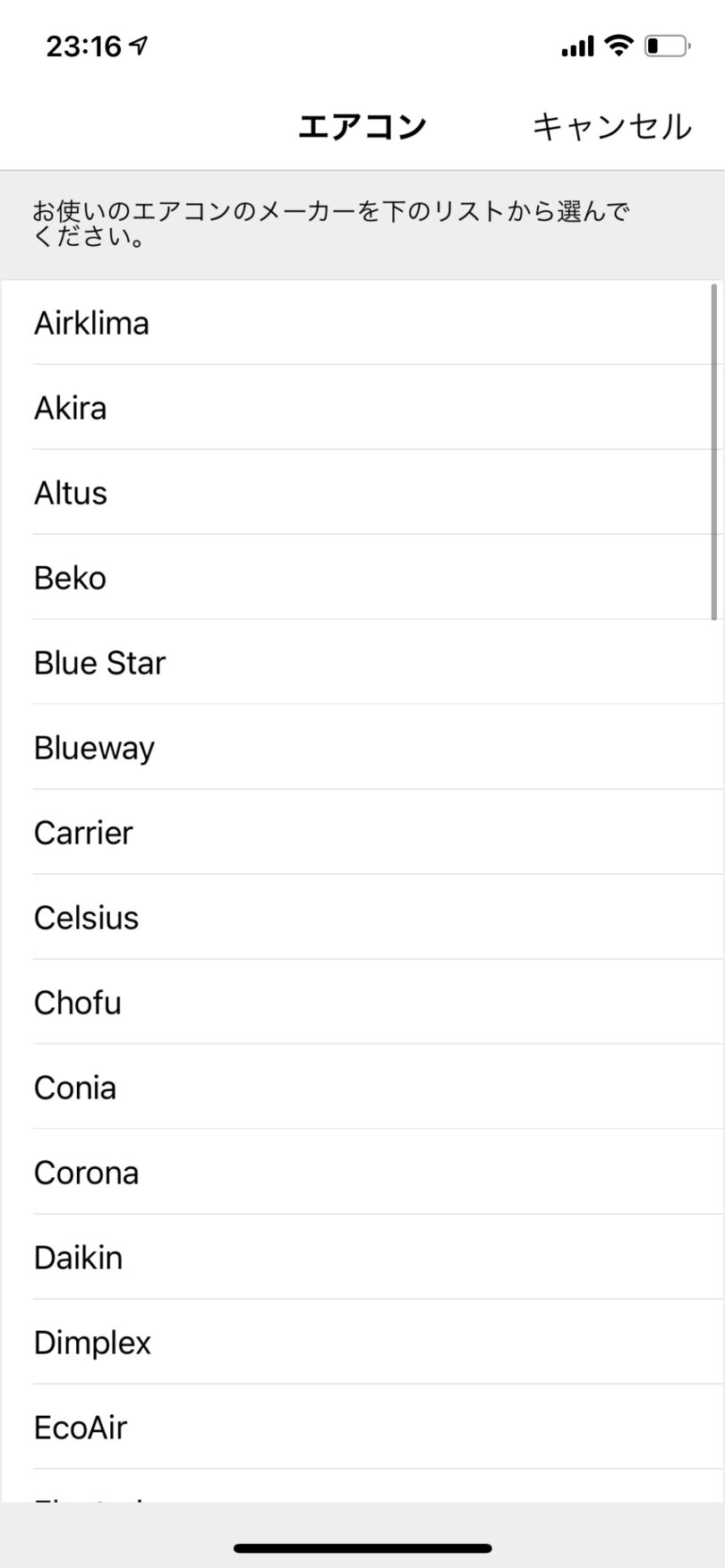Pick the Carrier brand
This screenshot has height=1568, width=725.
pyautogui.click(x=362, y=833)
